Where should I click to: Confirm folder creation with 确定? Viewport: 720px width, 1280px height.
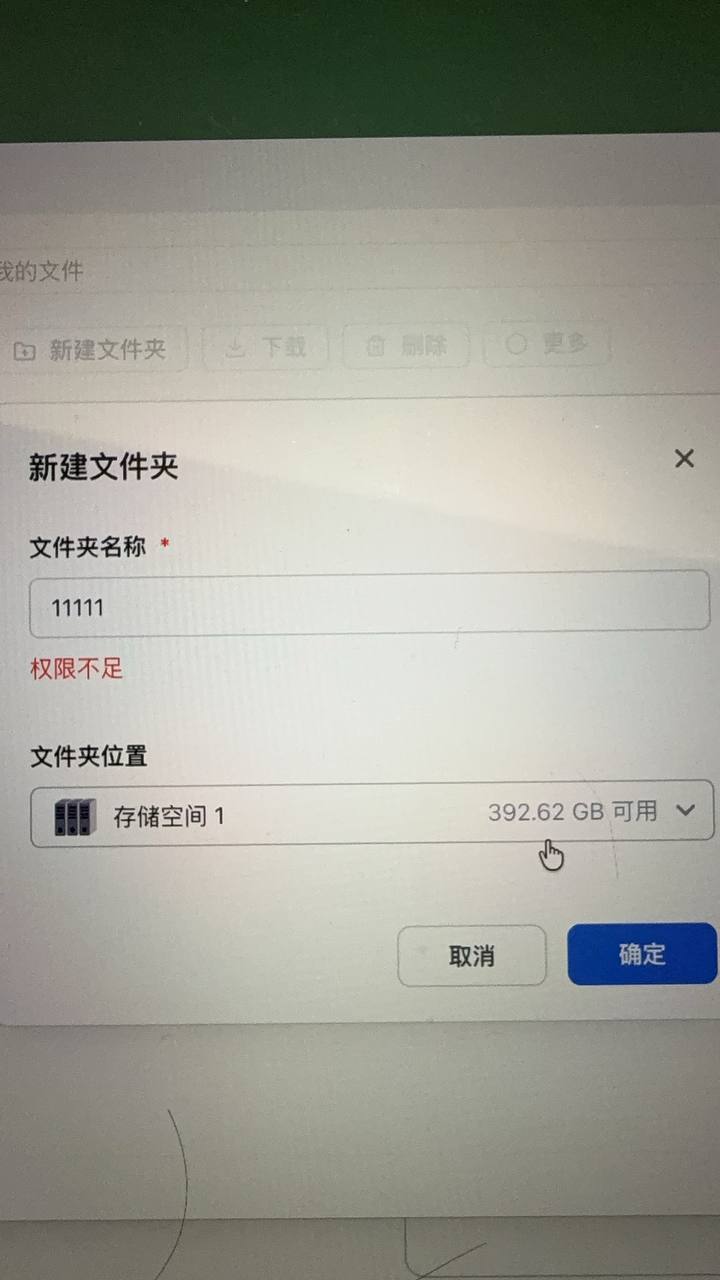642,954
